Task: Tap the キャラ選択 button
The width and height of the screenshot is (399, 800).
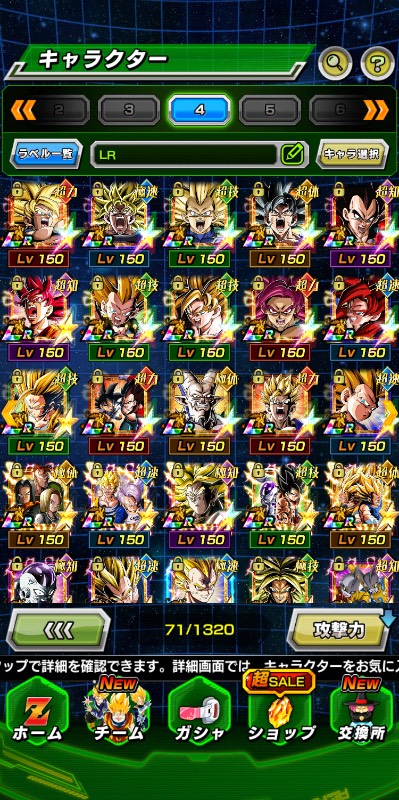Action: pyautogui.click(x=352, y=154)
